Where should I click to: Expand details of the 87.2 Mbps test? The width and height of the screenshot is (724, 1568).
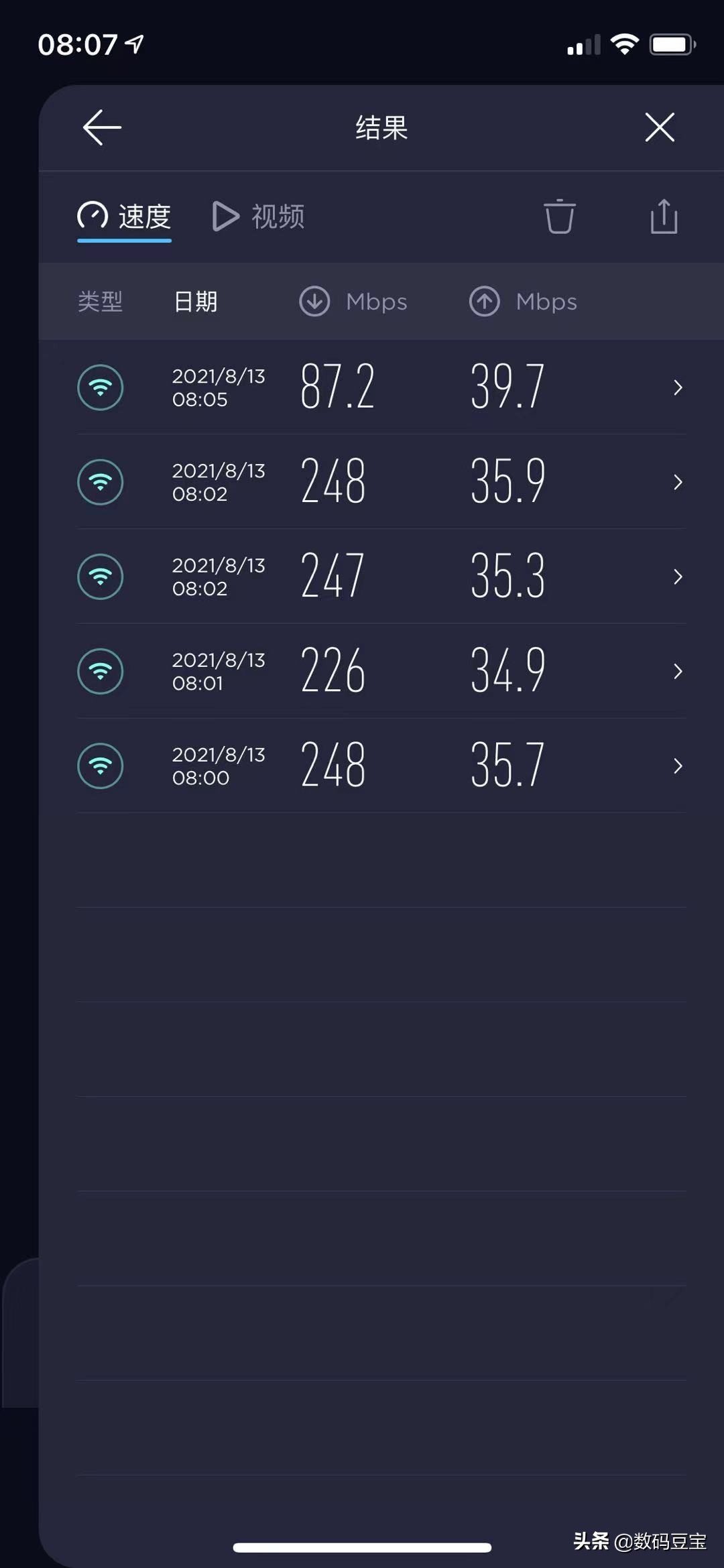[678, 387]
